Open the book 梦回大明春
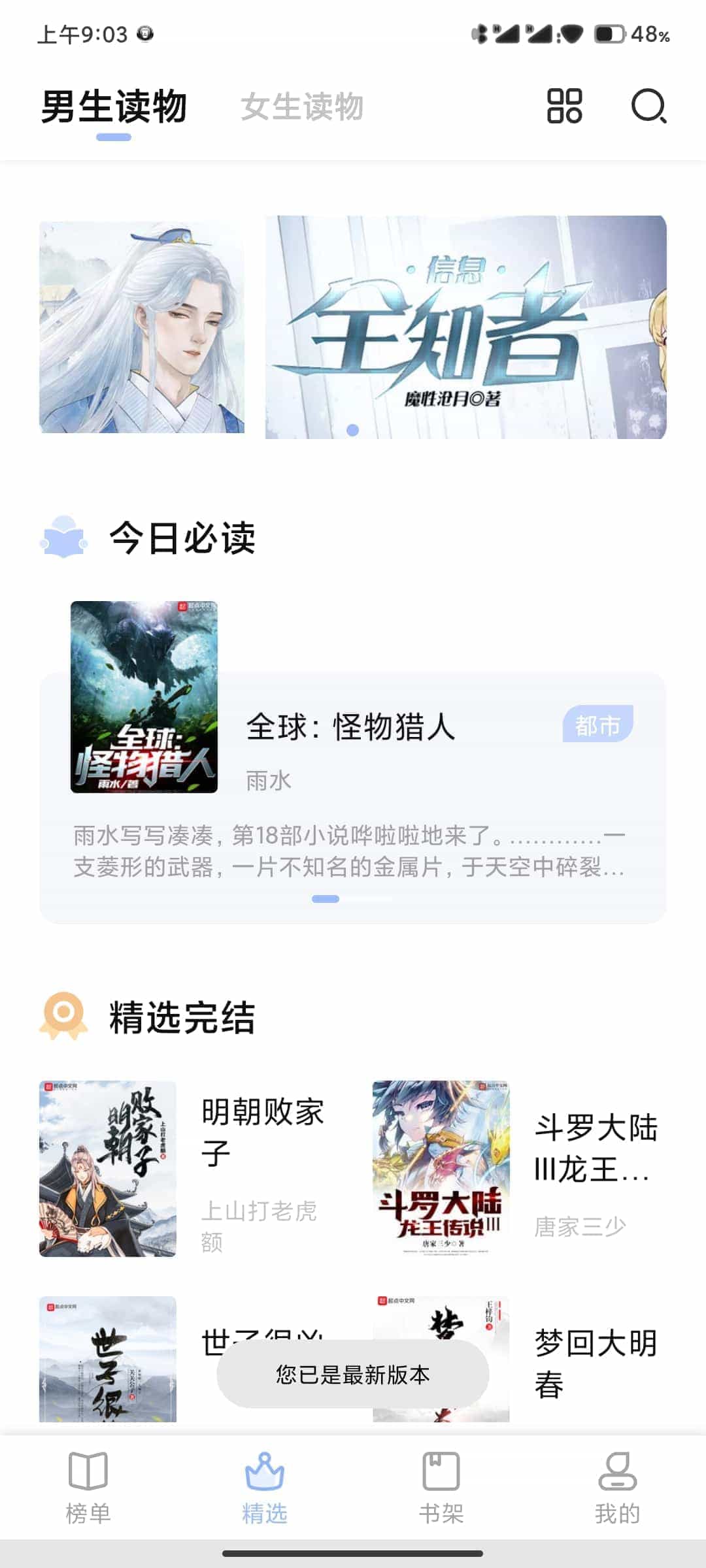 595,1362
